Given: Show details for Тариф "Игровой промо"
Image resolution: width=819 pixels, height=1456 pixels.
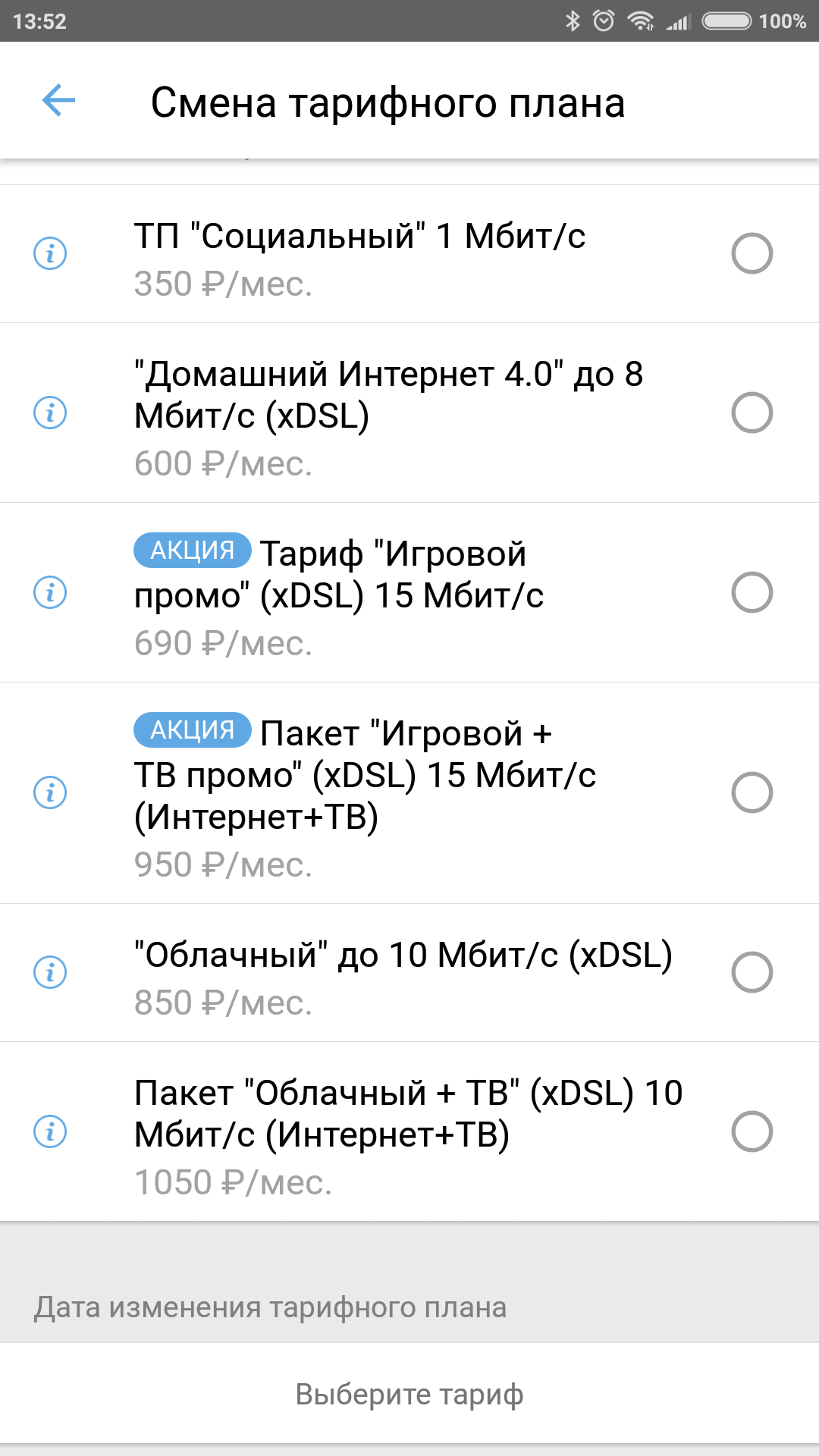Looking at the screenshot, I should tap(50, 592).
